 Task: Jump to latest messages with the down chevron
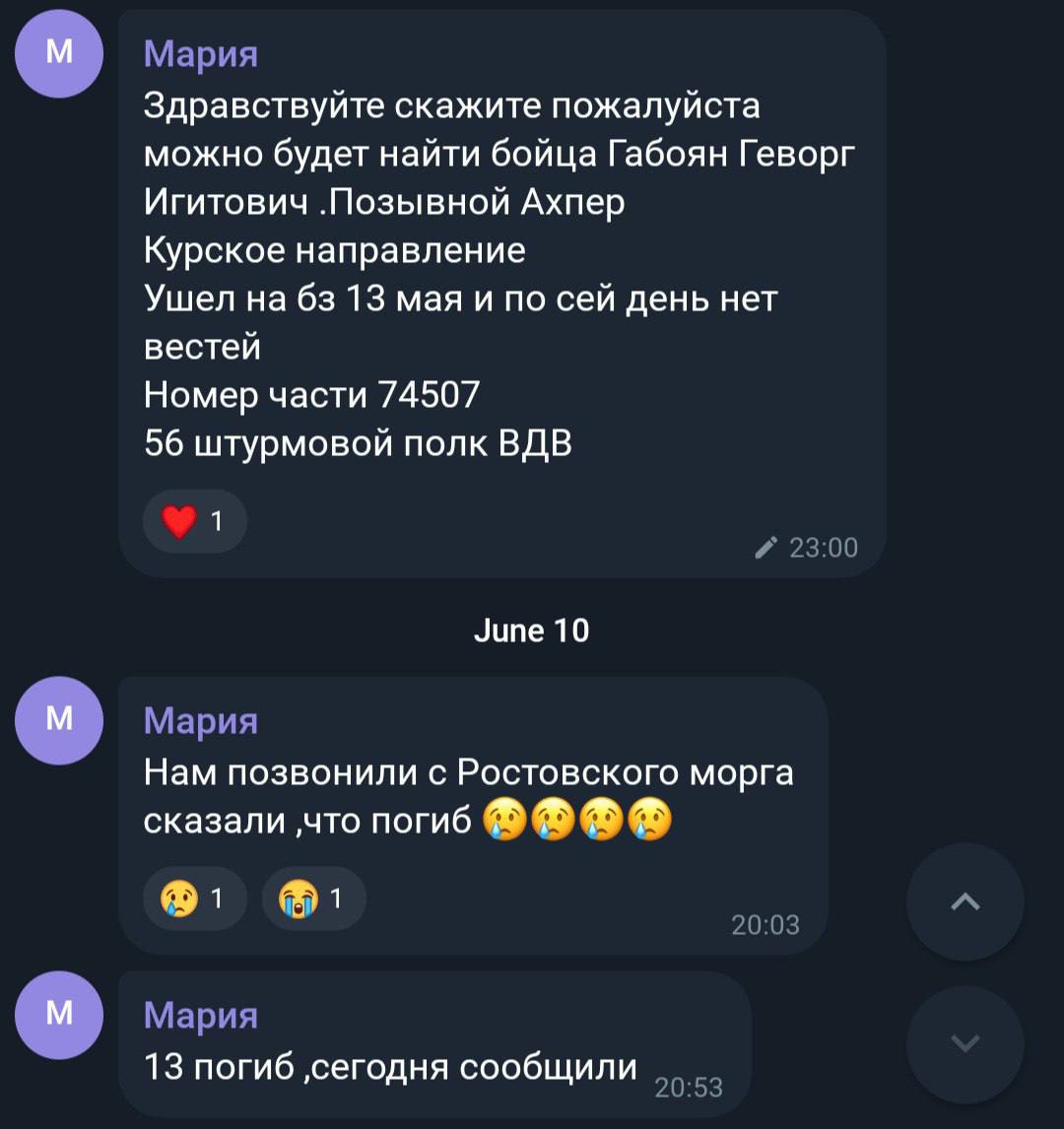(x=964, y=1043)
